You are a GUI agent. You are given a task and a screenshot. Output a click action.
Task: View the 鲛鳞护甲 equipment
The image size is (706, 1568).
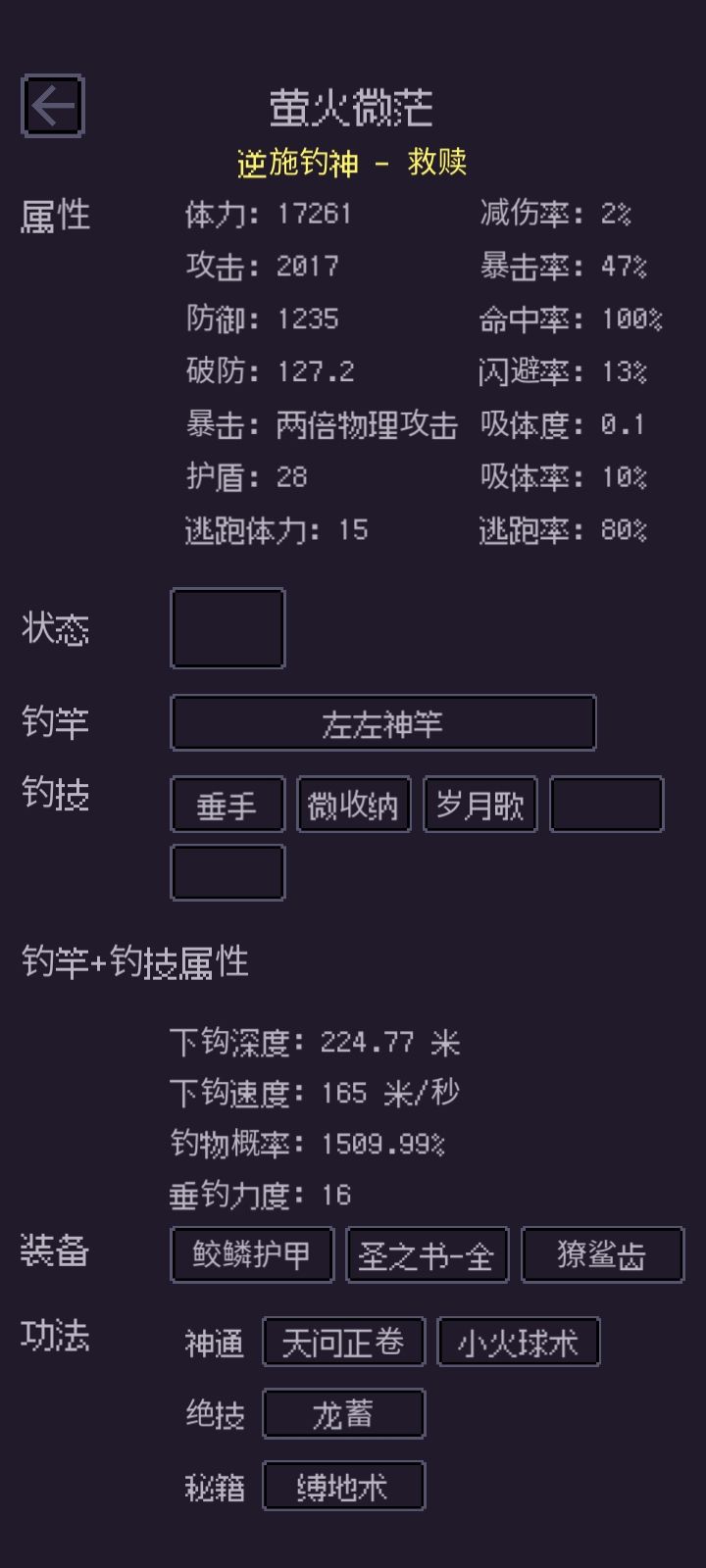pos(252,1254)
